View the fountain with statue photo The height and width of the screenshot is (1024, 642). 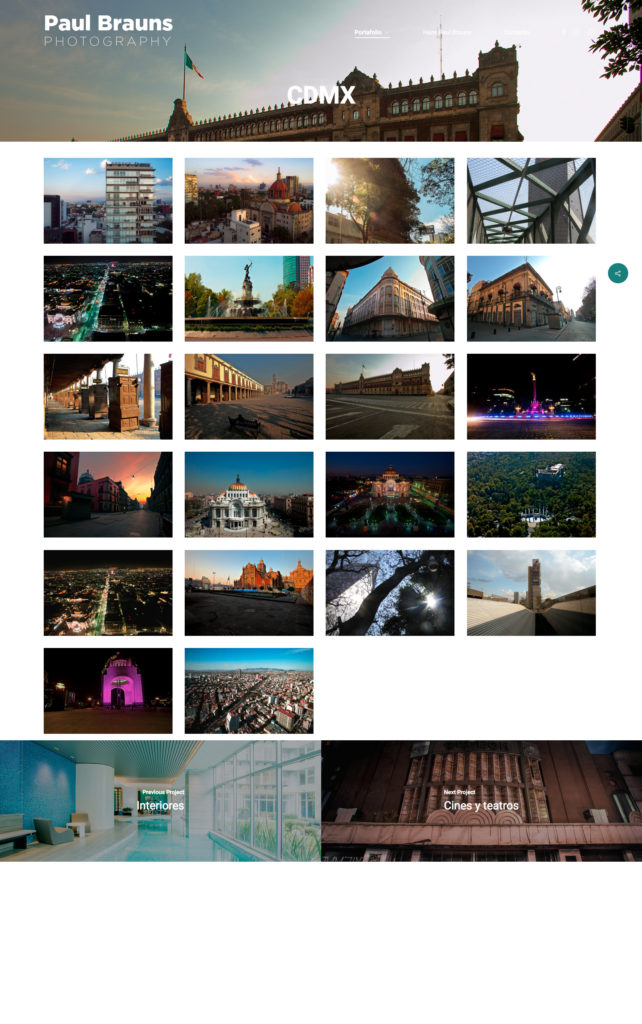pos(249,298)
